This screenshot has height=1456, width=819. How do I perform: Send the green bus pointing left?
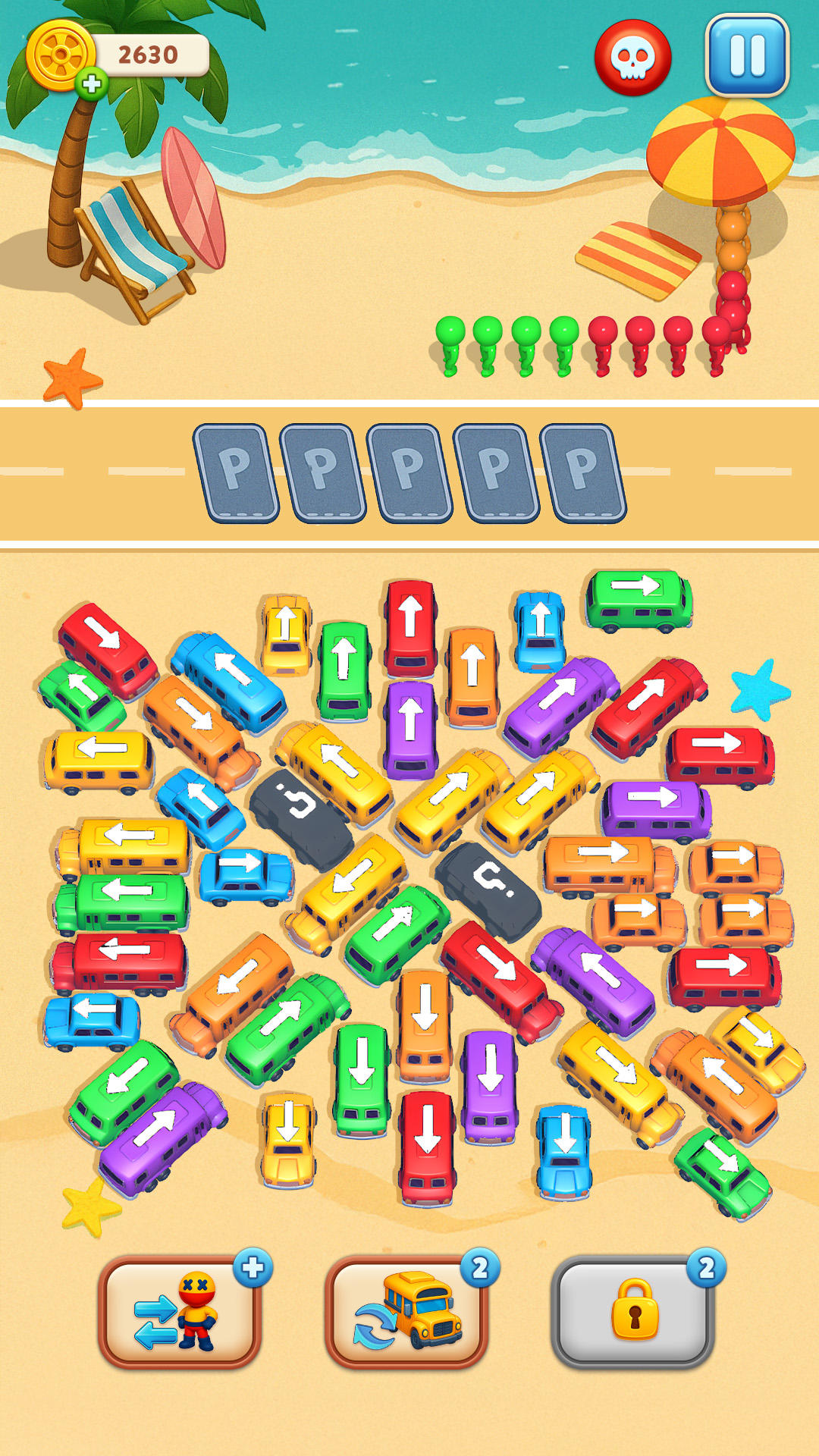[123, 901]
